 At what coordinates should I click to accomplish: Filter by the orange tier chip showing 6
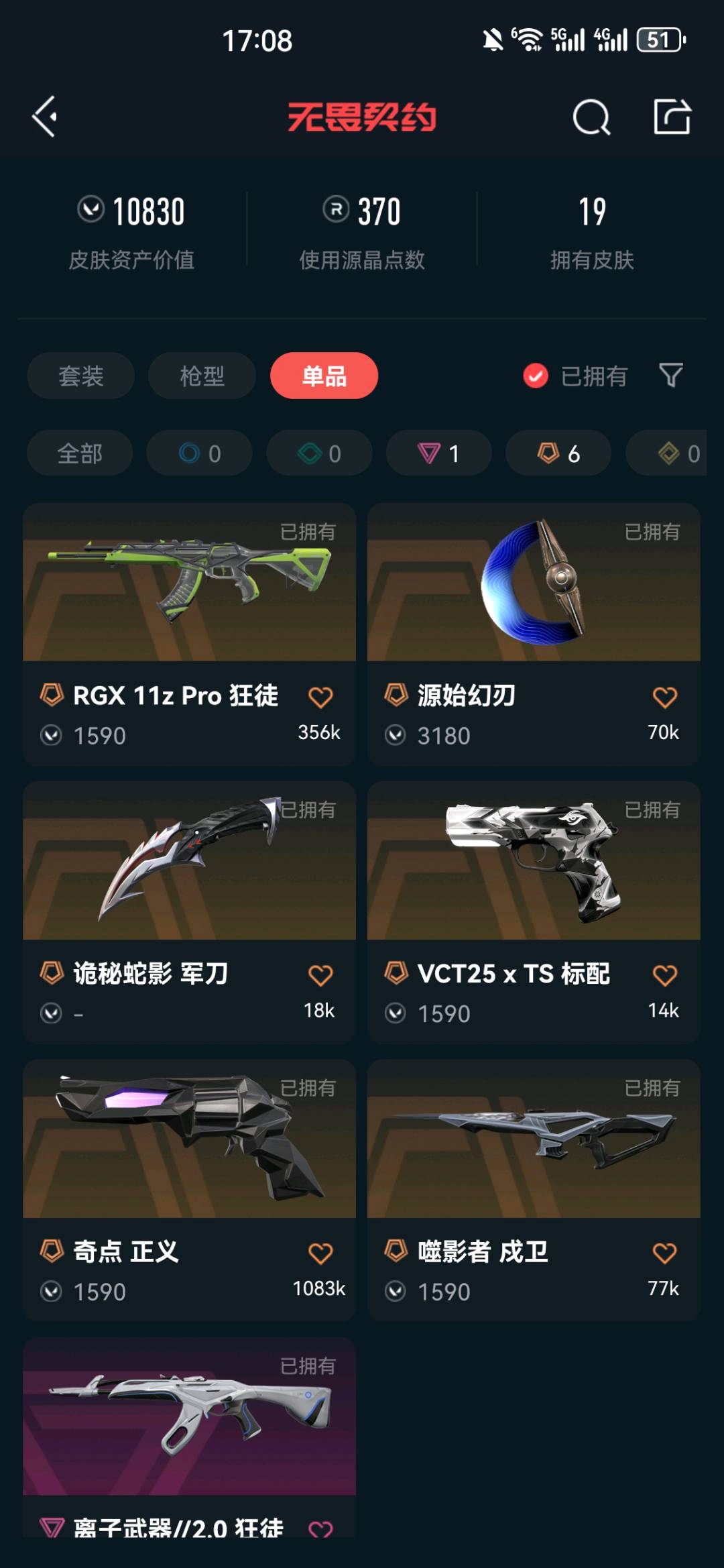pos(558,453)
